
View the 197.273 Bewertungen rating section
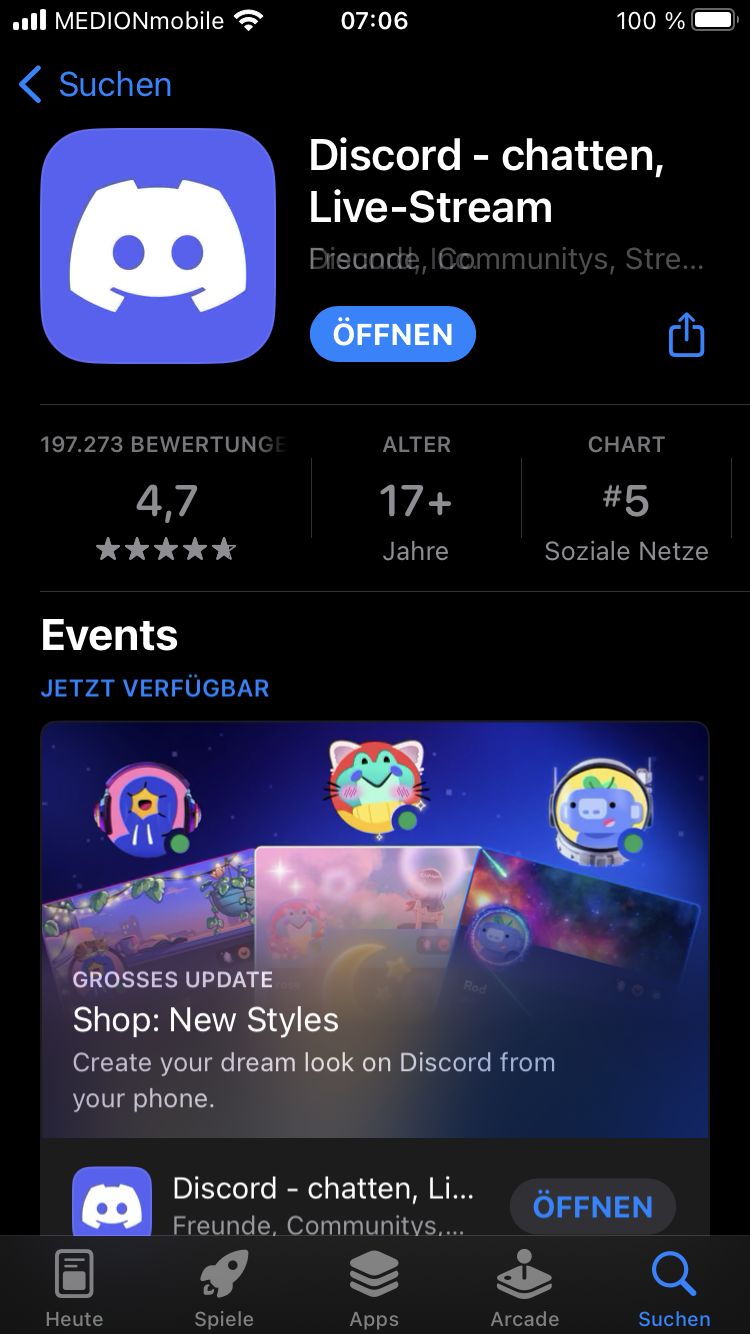pos(166,498)
